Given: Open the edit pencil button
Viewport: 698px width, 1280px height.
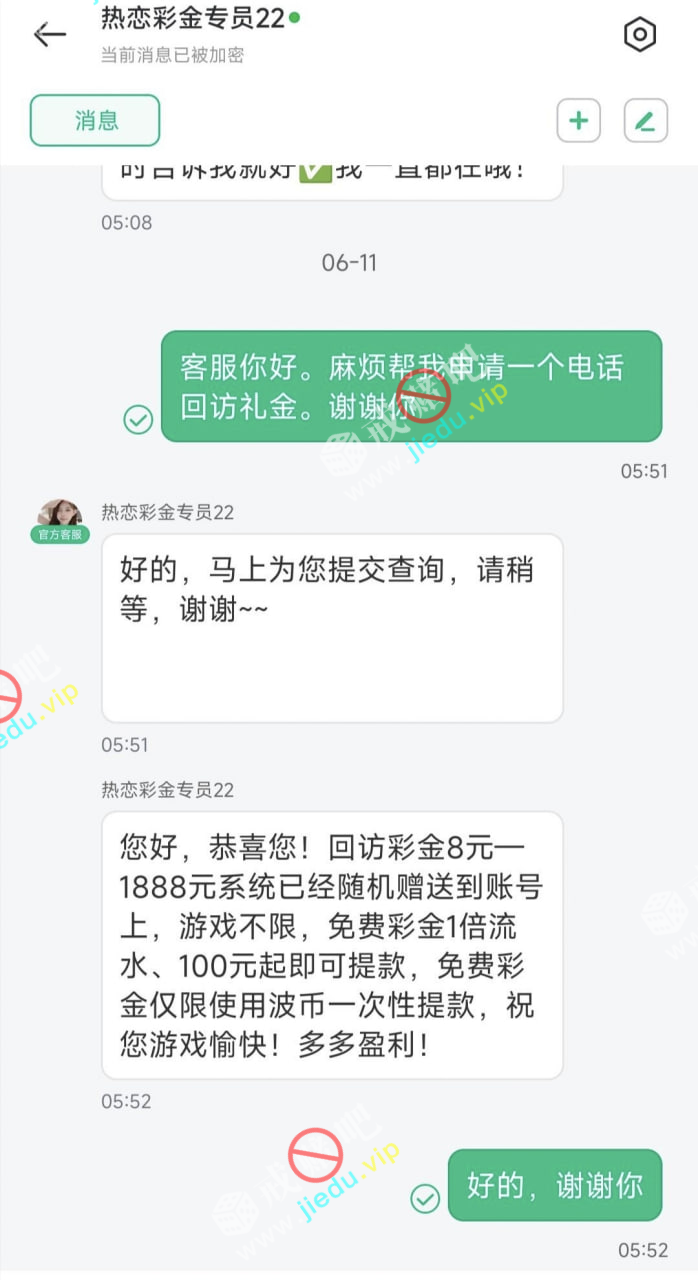Looking at the screenshot, I should coord(645,122).
